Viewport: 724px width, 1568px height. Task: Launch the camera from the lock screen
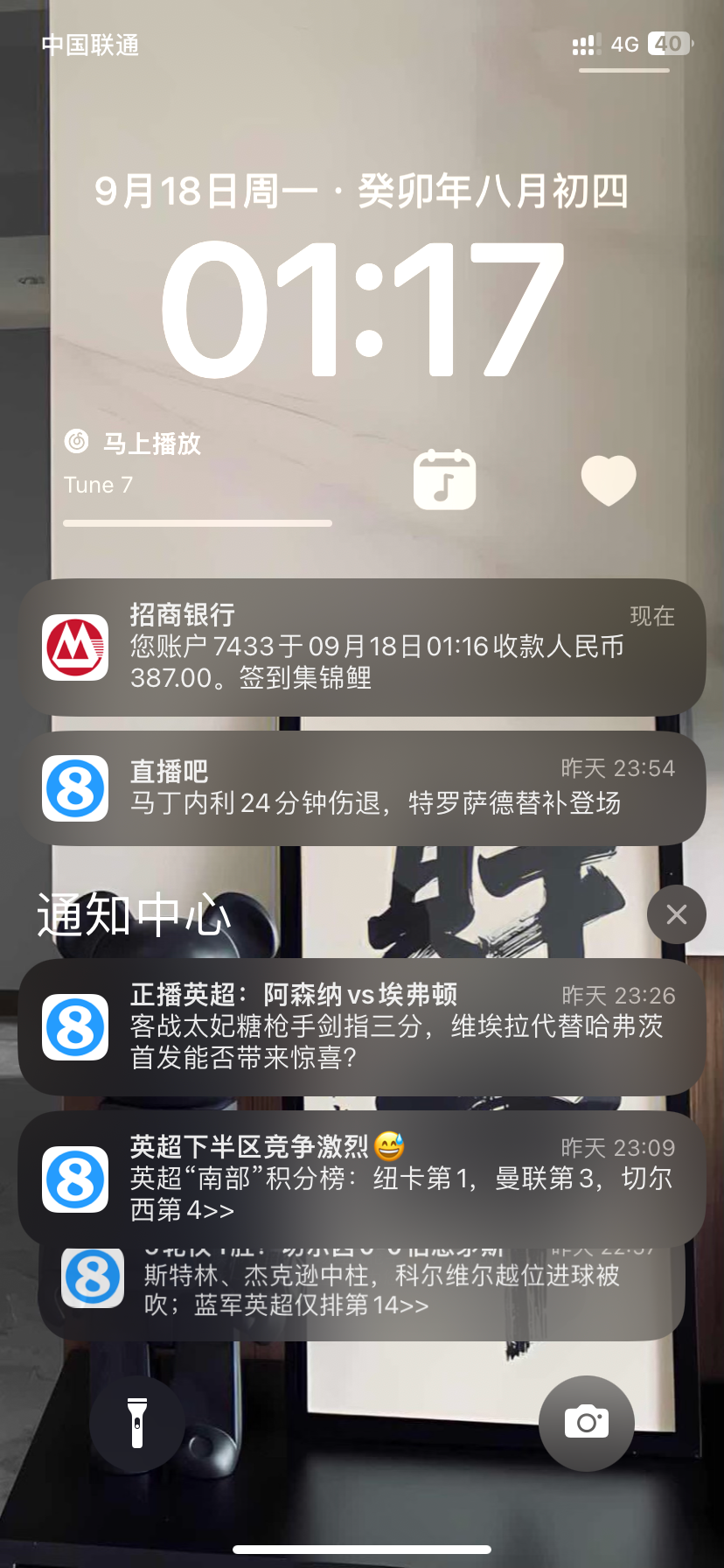(x=586, y=1423)
